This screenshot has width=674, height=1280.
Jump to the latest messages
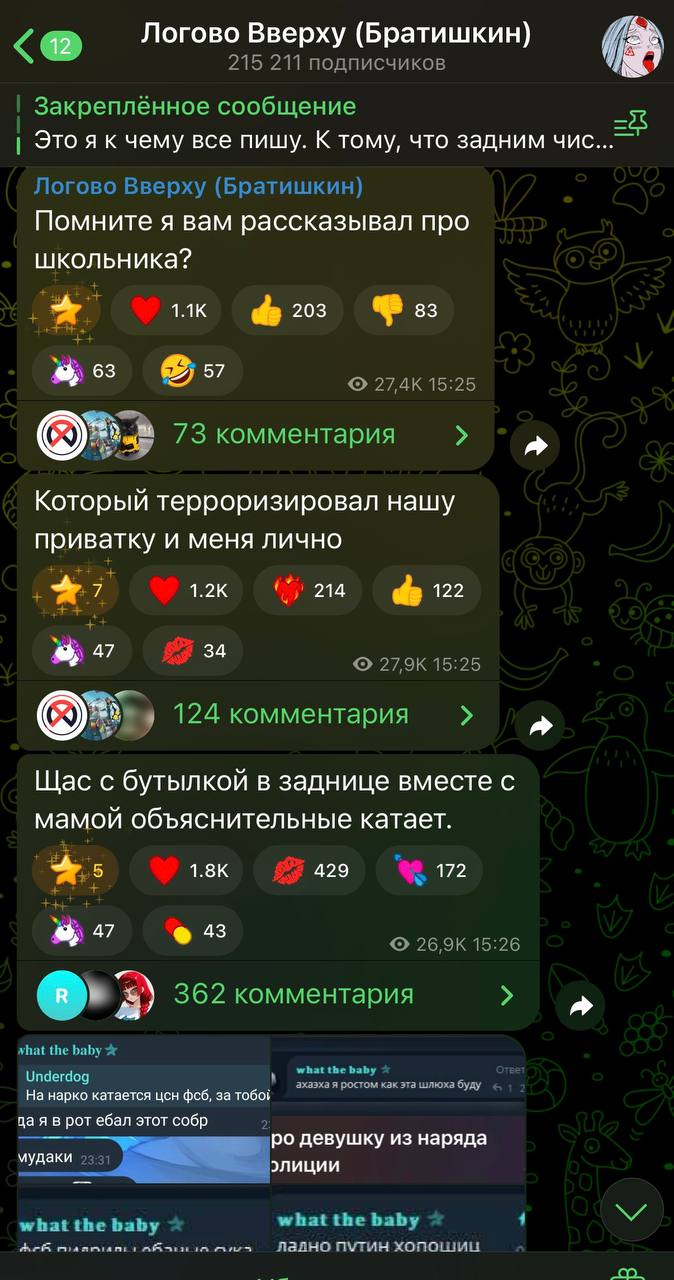(632, 1210)
